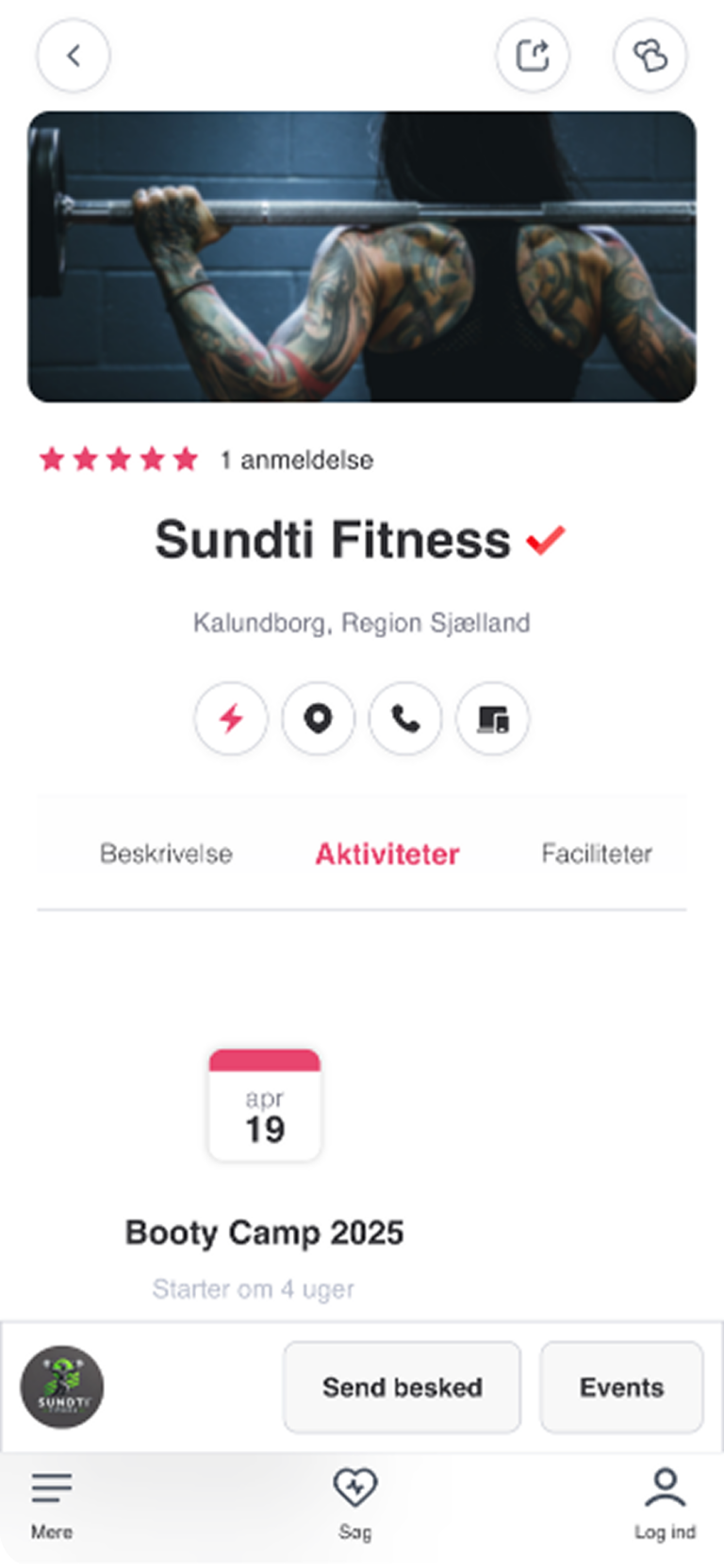Go back using the top arrow
The width and height of the screenshot is (724, 1568).
click(x=74, y=56)
